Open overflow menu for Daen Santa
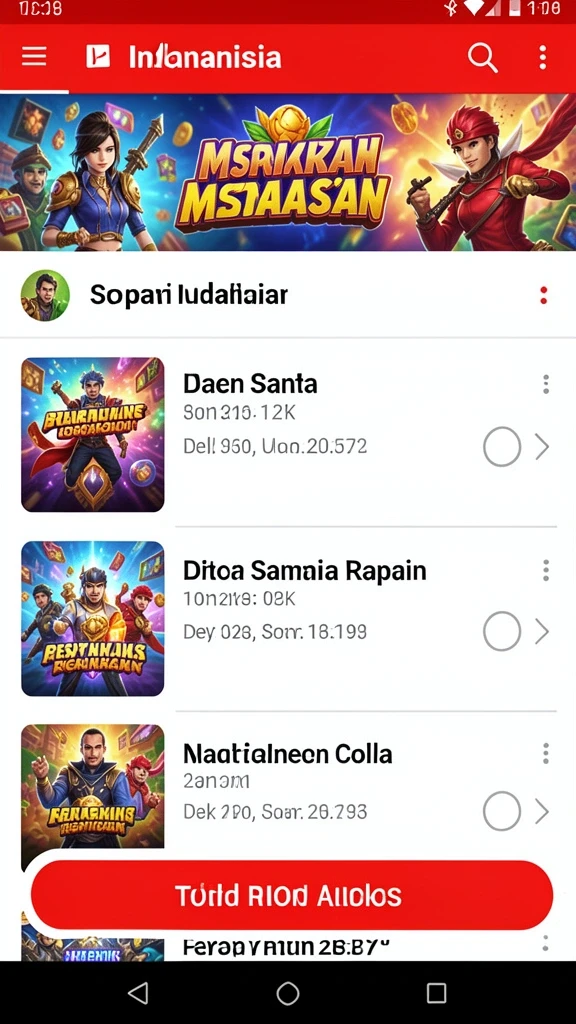 (546, 385)
